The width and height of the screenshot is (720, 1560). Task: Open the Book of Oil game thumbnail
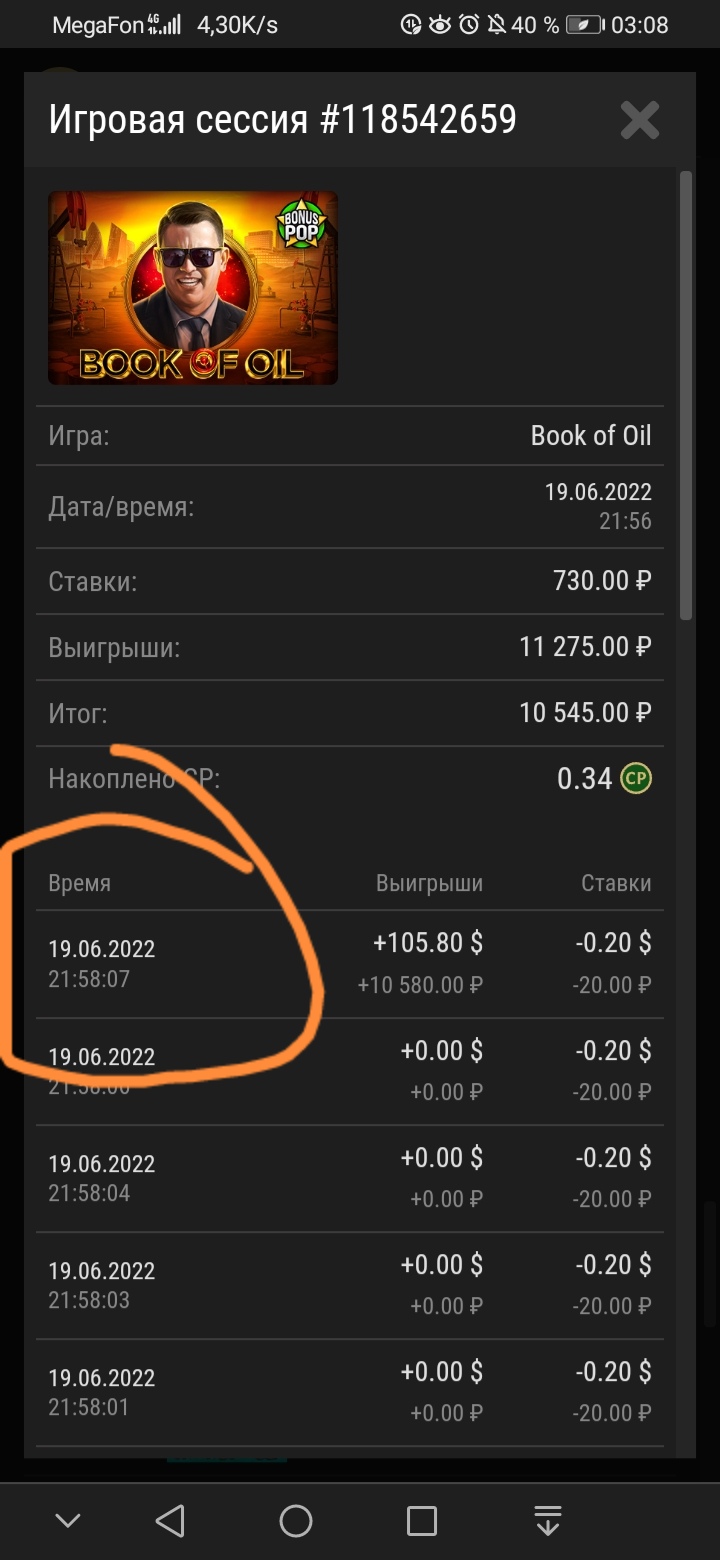click(x=193, y=288)
